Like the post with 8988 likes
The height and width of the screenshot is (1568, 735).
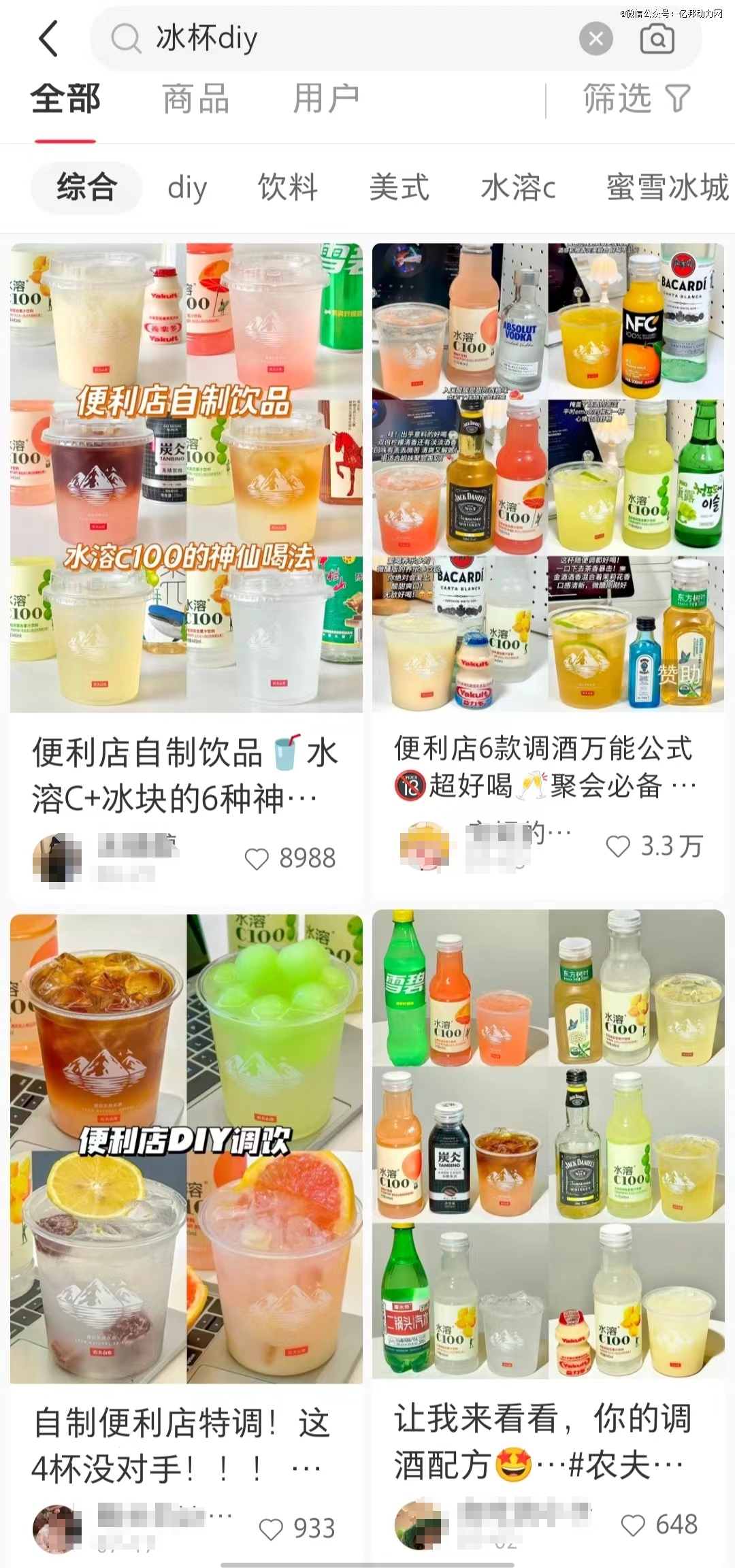click(x=257, y=859)
